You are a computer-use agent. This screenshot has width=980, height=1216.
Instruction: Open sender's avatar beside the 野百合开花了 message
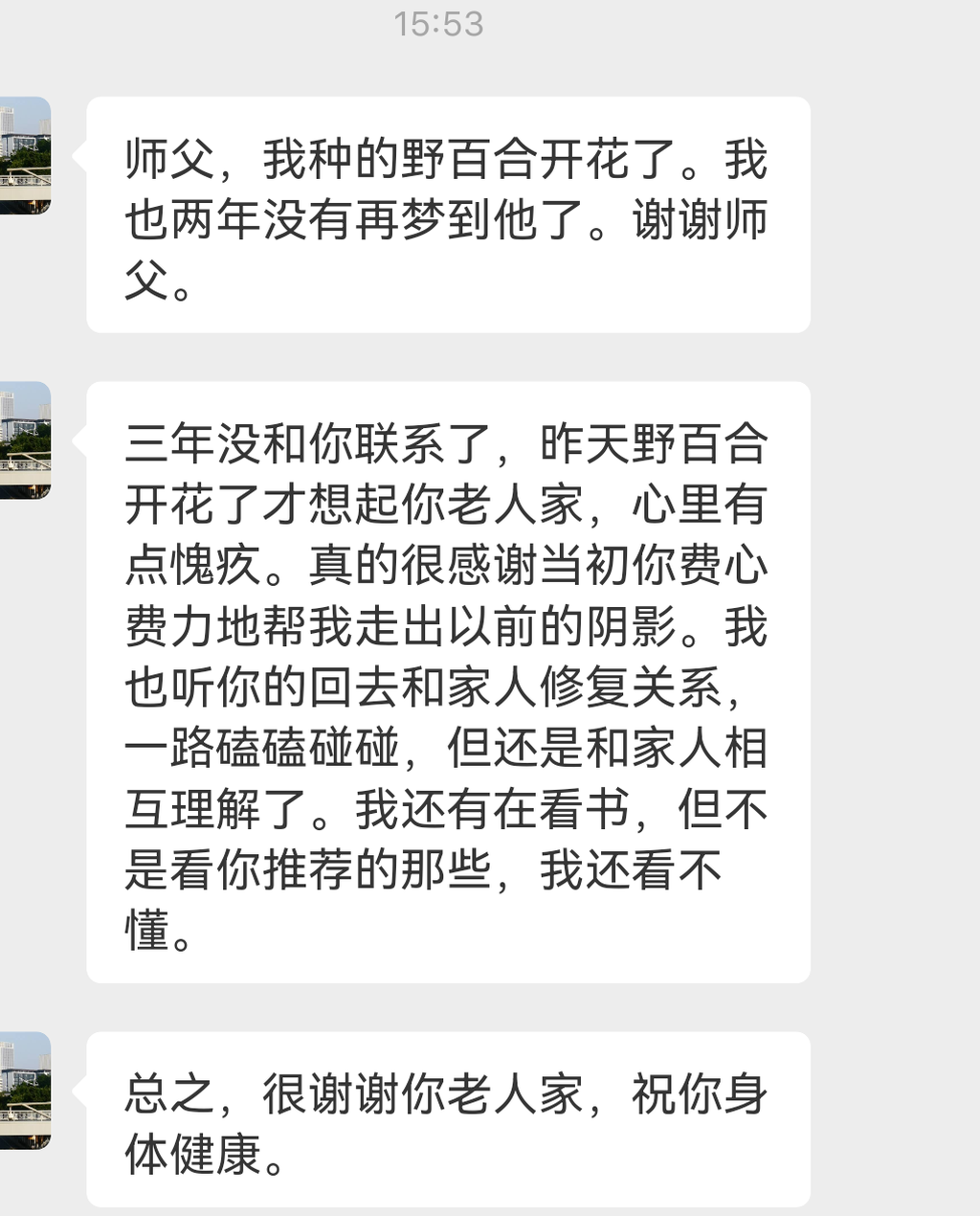click(x=24, y=155)
